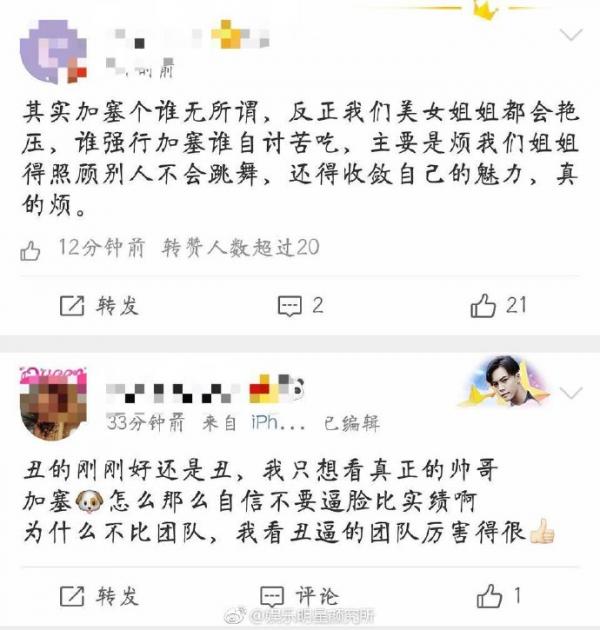Open the first poster's profile avatar
This screenshot has width=600, height=630.
[53, 50]
